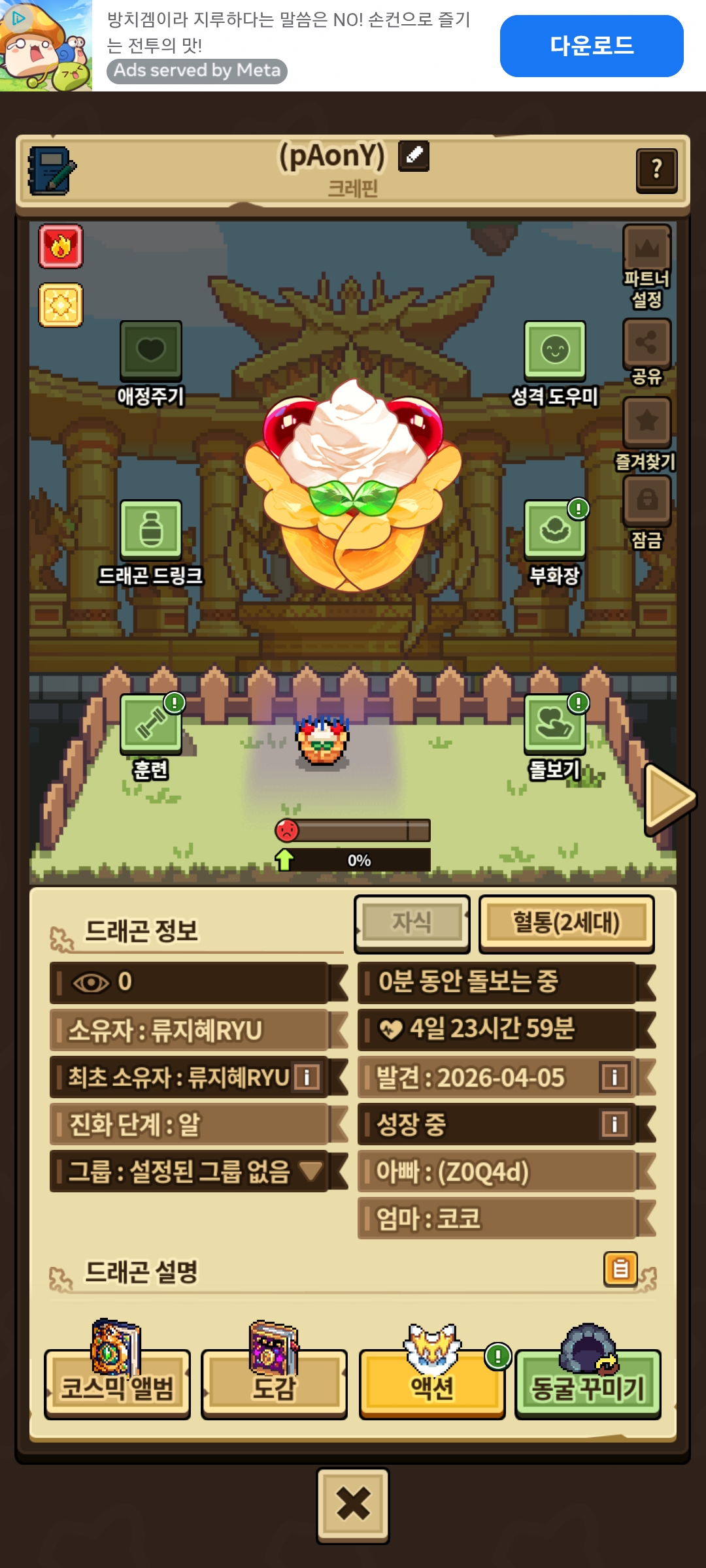Open 돌보기 care menu

tap(554, 724)
